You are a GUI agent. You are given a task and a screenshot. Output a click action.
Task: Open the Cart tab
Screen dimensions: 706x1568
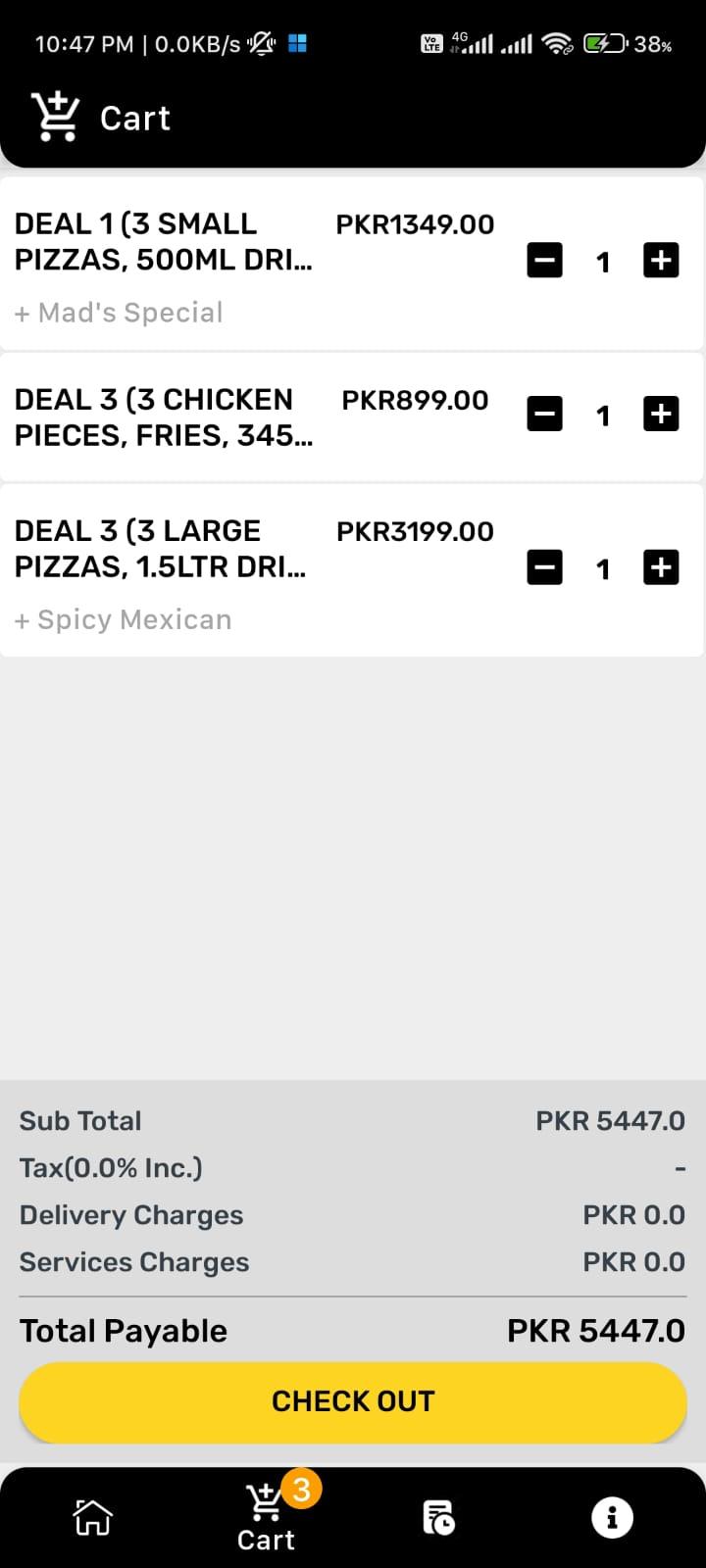(266, 1517)
